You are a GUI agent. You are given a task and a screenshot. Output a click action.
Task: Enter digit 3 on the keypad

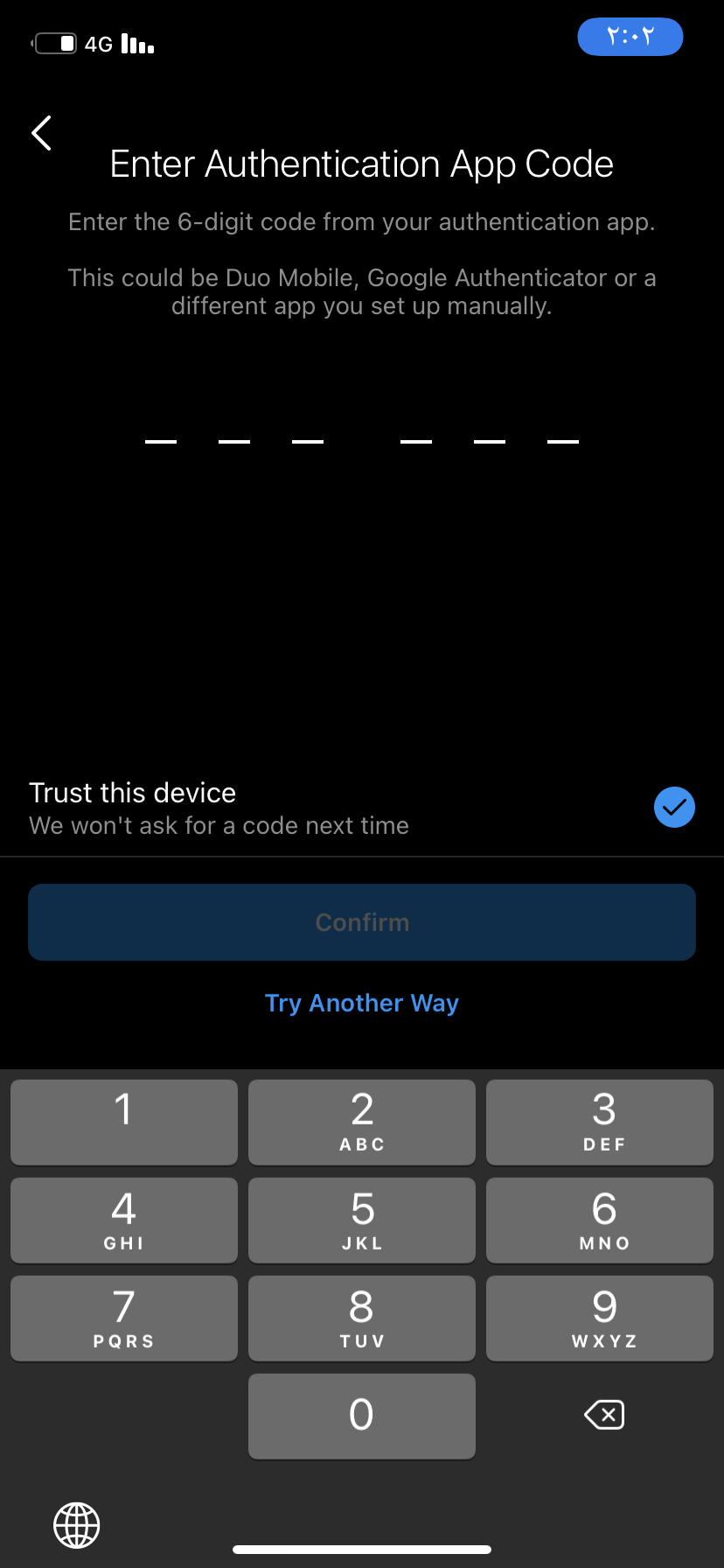600,1122
